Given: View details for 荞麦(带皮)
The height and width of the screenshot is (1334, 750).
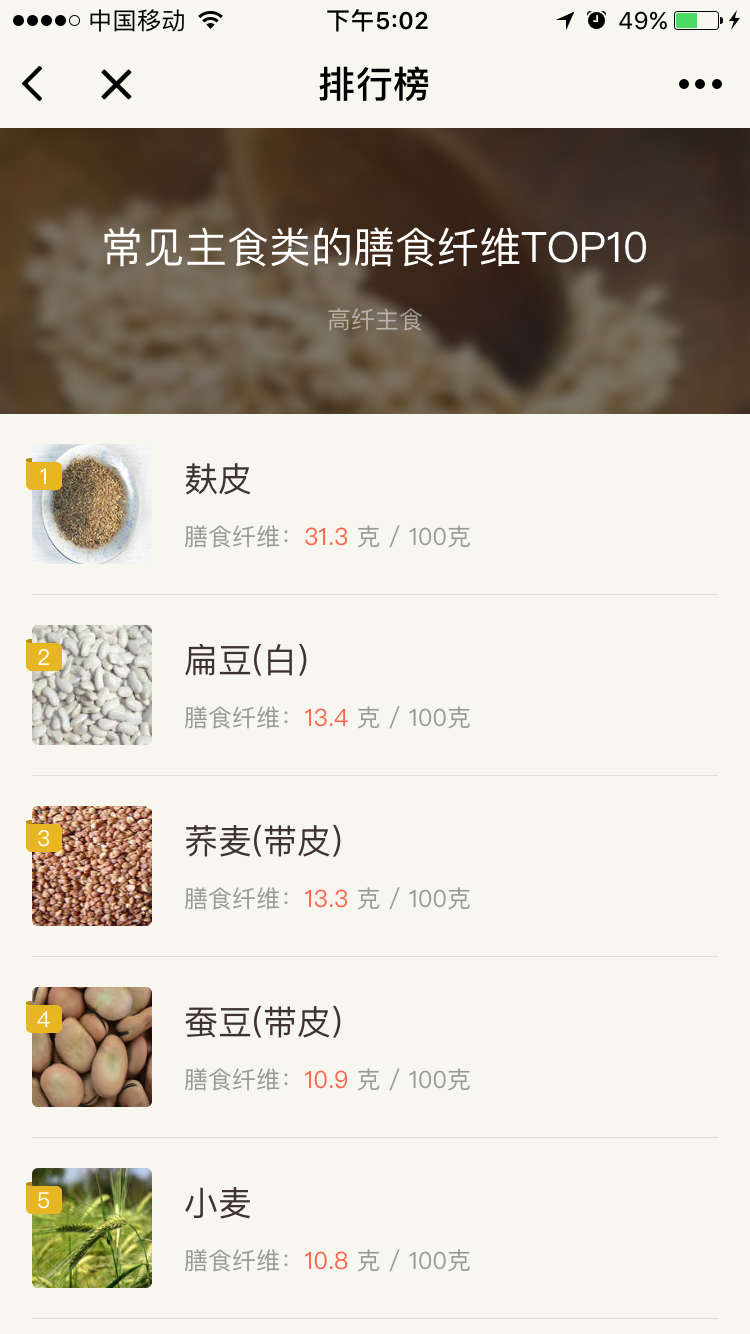Looking at the screenshot, I should (x=374, y=866).
